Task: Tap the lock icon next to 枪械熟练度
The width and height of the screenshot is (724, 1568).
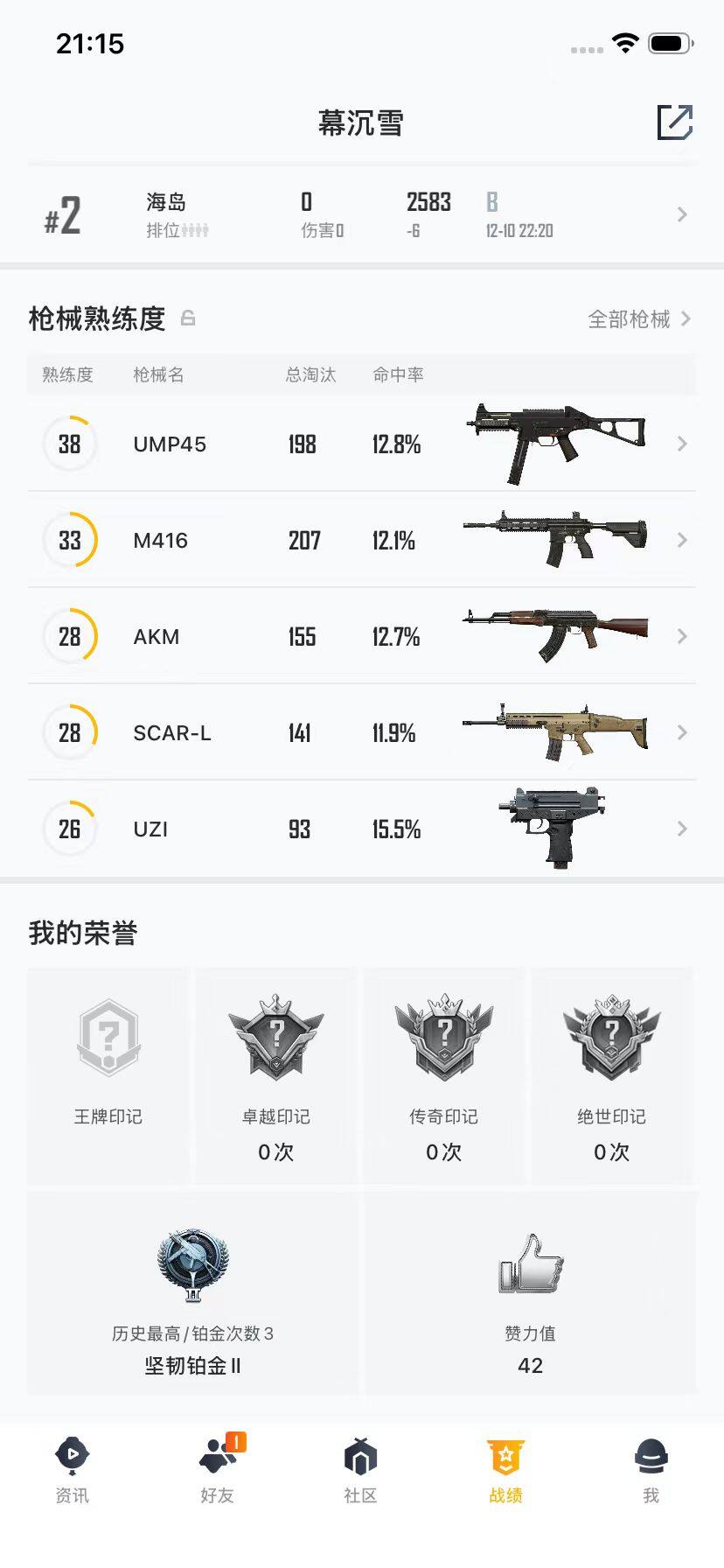Action: click(188, 318)
